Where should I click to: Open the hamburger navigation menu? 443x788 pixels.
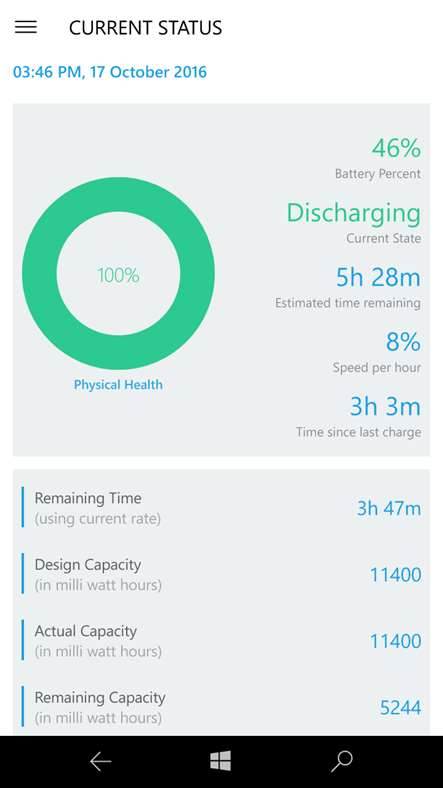pos(26,27)
